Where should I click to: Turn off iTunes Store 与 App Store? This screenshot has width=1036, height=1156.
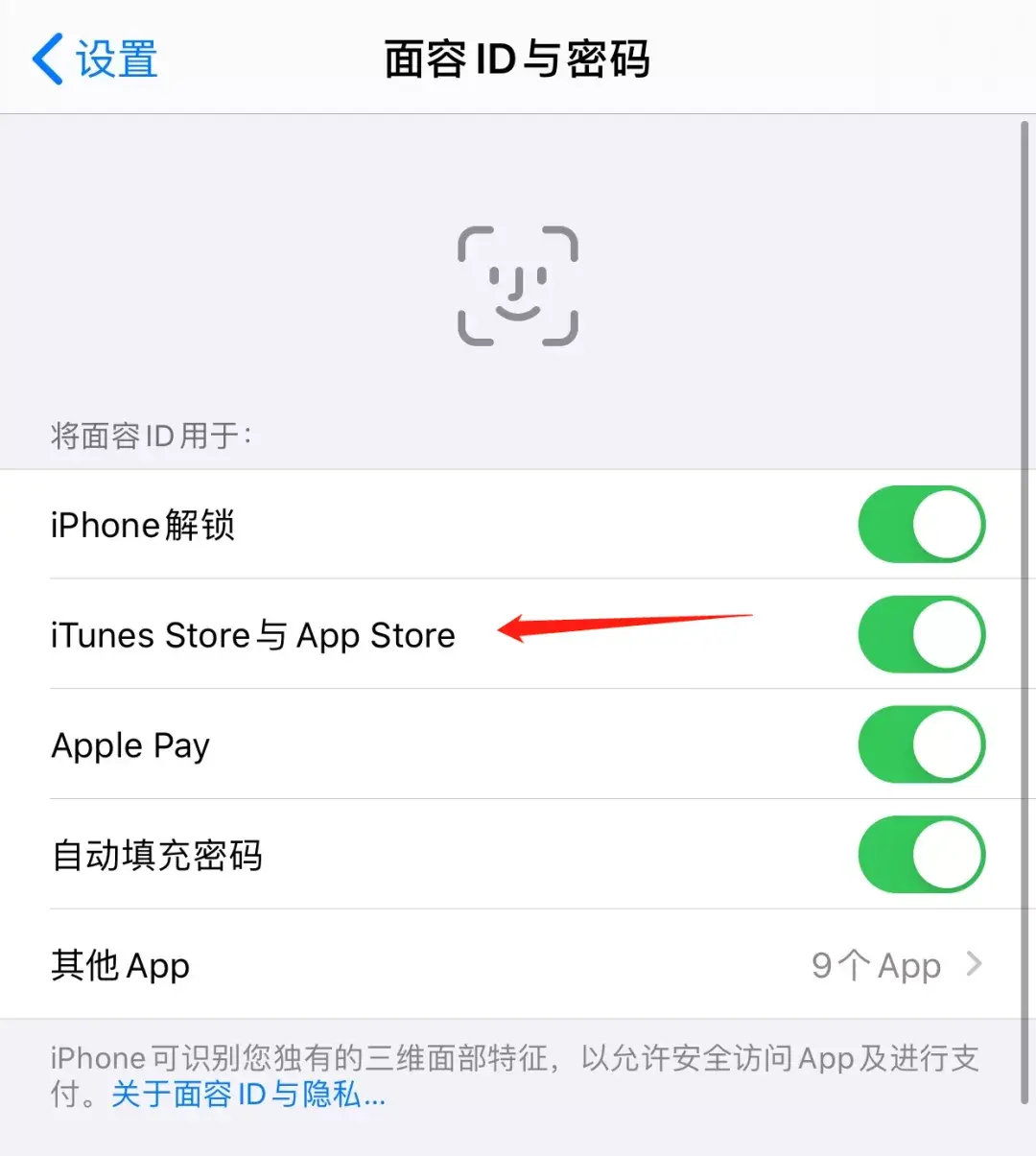tap(921, 635)
